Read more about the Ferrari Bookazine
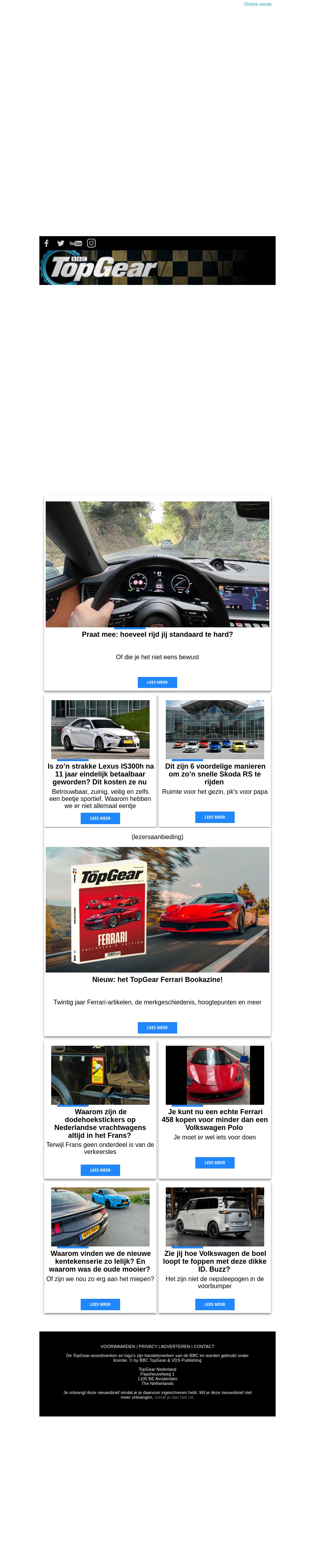This screenshot has height=1568, width=315. pos(157,1028)
